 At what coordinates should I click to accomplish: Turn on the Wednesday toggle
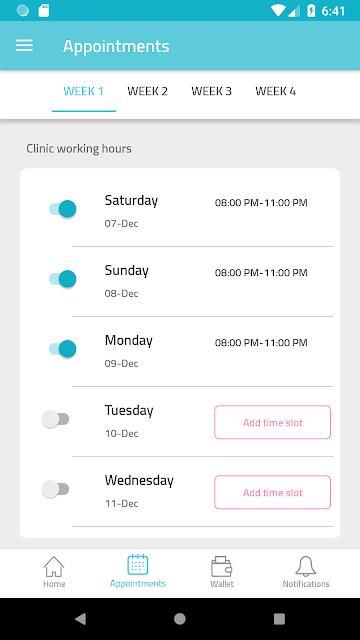(x=56, y=489)
